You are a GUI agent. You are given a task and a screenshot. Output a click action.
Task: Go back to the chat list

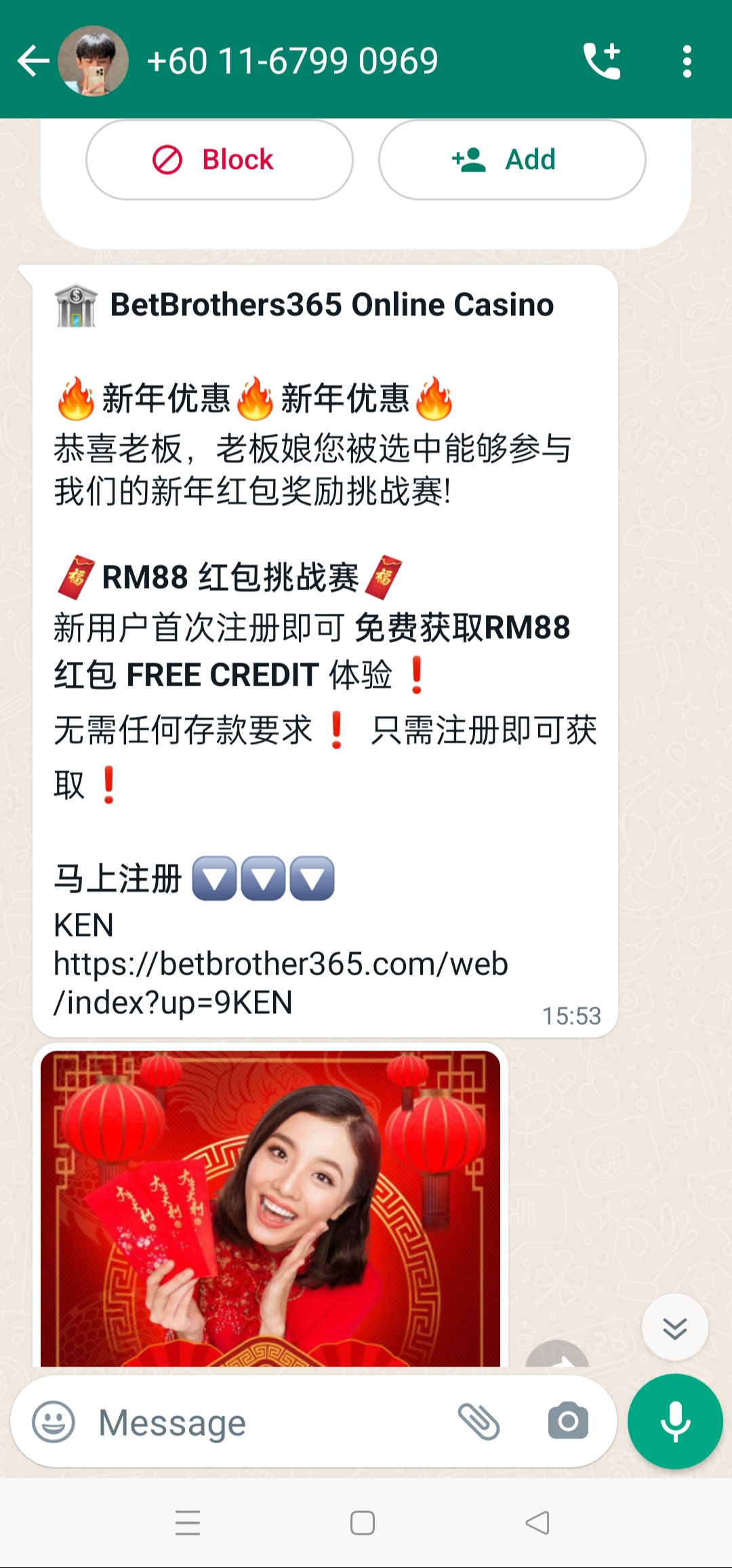coord(33,61)
